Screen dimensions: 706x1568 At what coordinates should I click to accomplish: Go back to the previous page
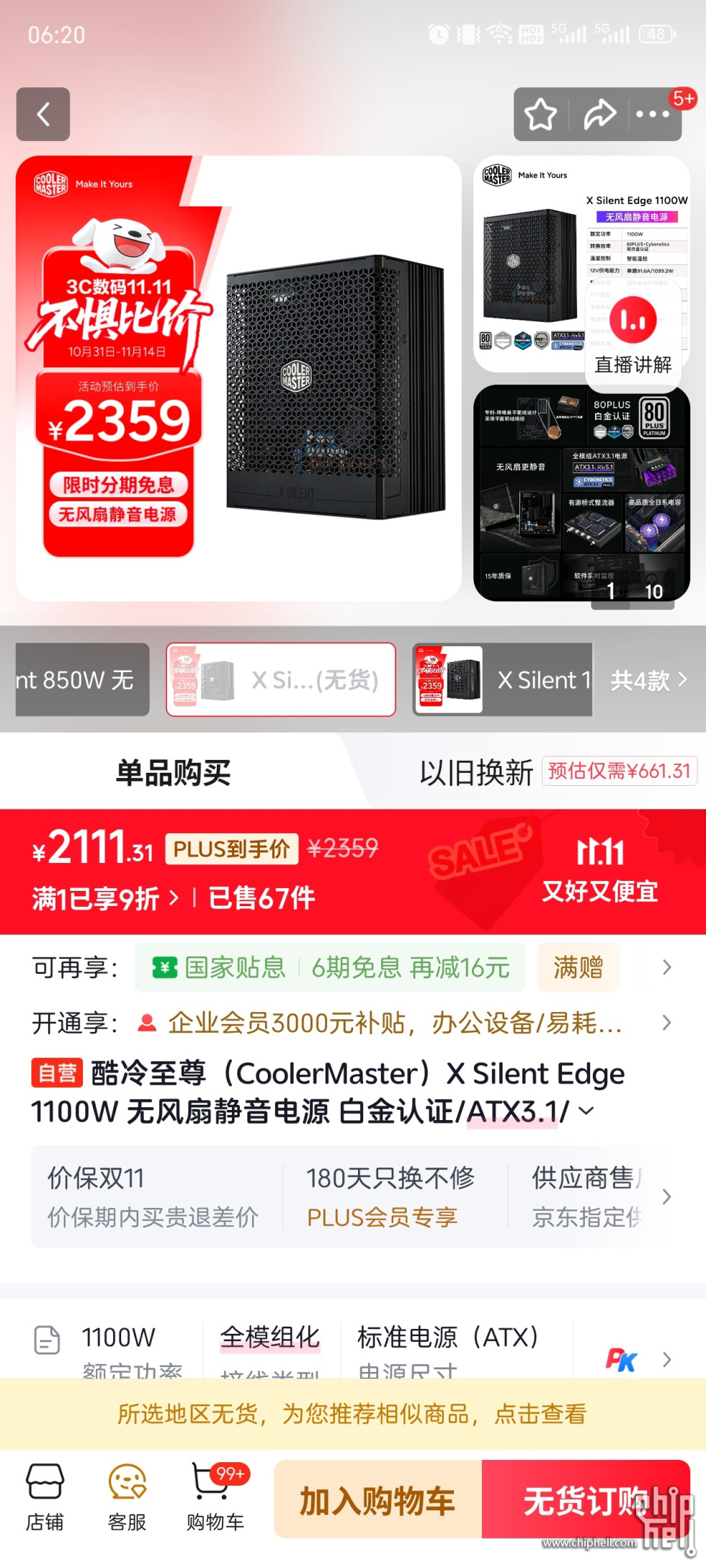click(x=43, y=114)
